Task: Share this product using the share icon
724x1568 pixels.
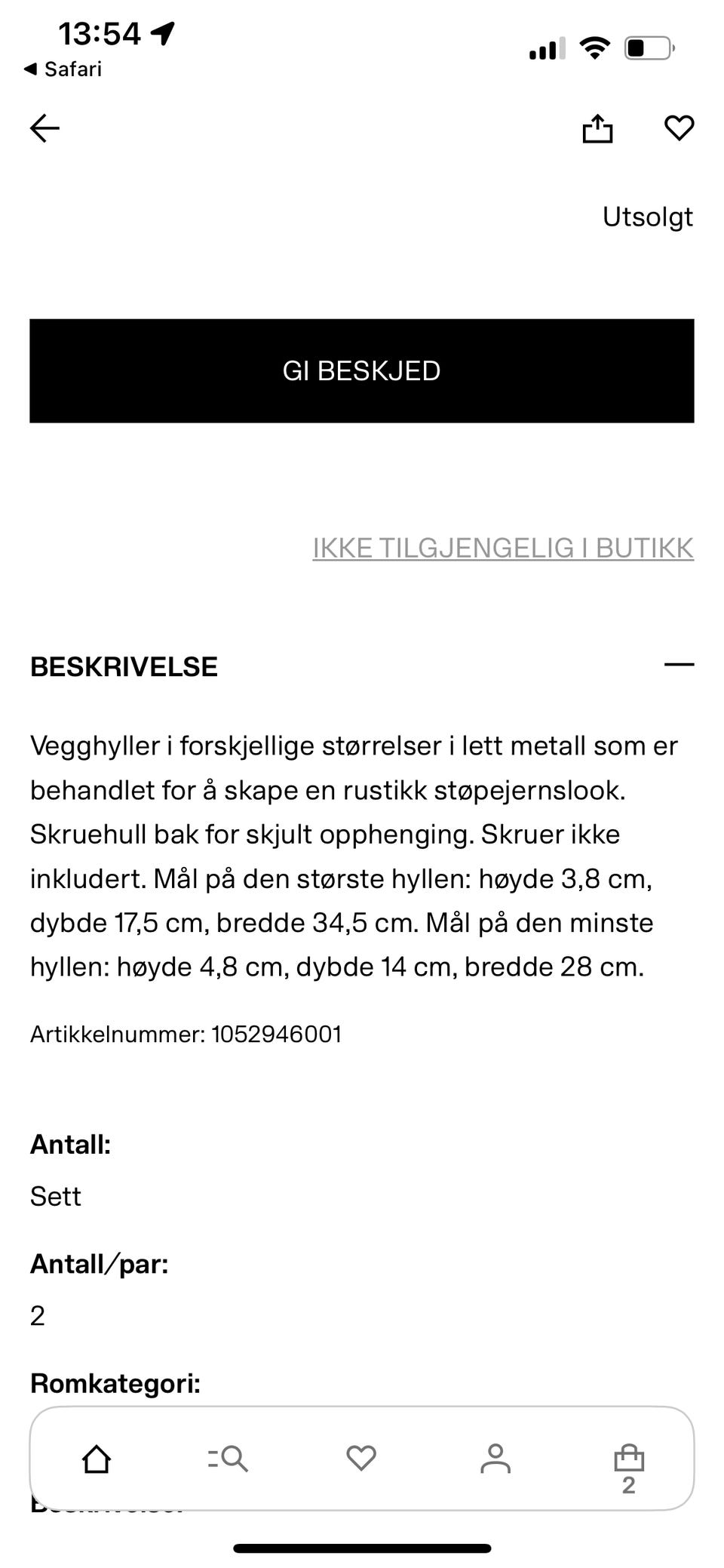Action: tap(598, 128)
